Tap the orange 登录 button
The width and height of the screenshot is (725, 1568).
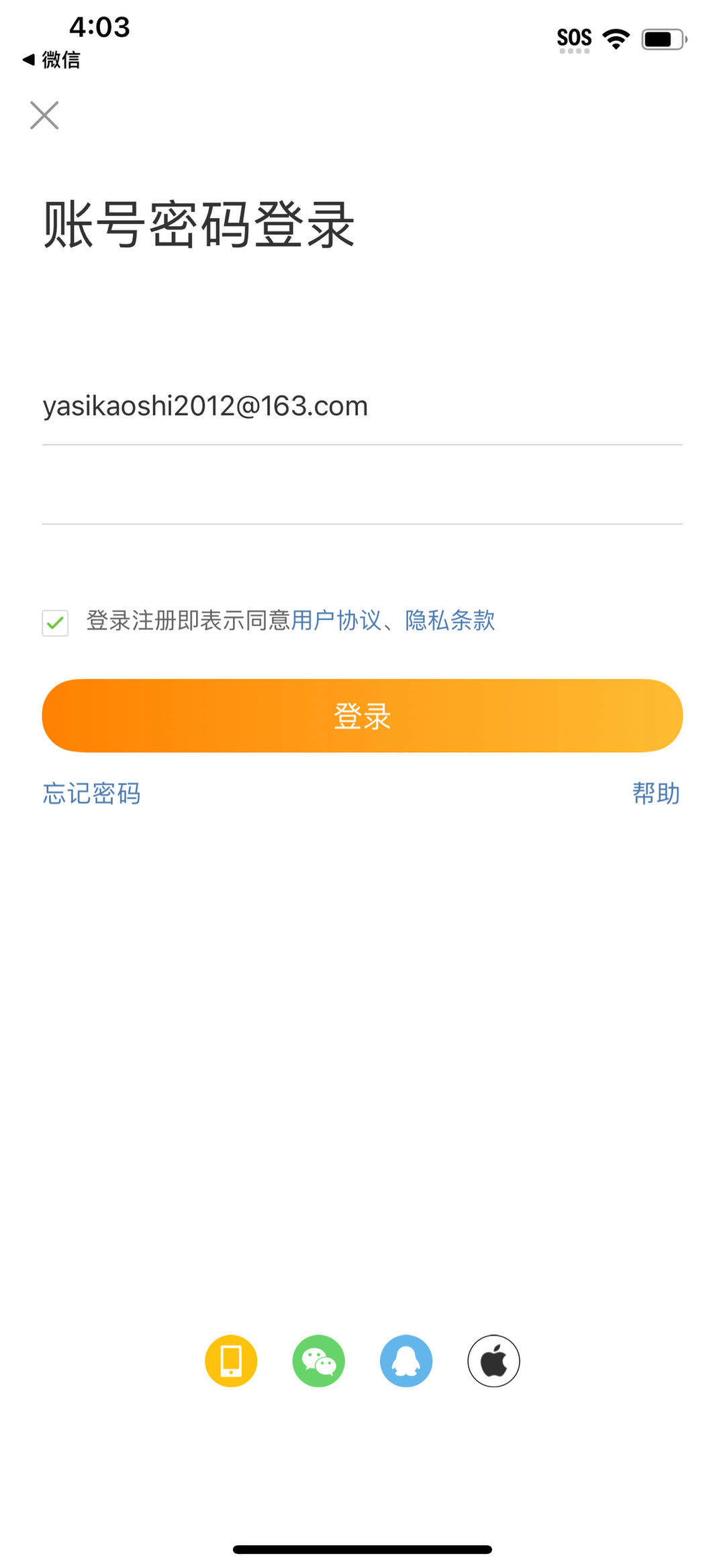tap(362, 716)
